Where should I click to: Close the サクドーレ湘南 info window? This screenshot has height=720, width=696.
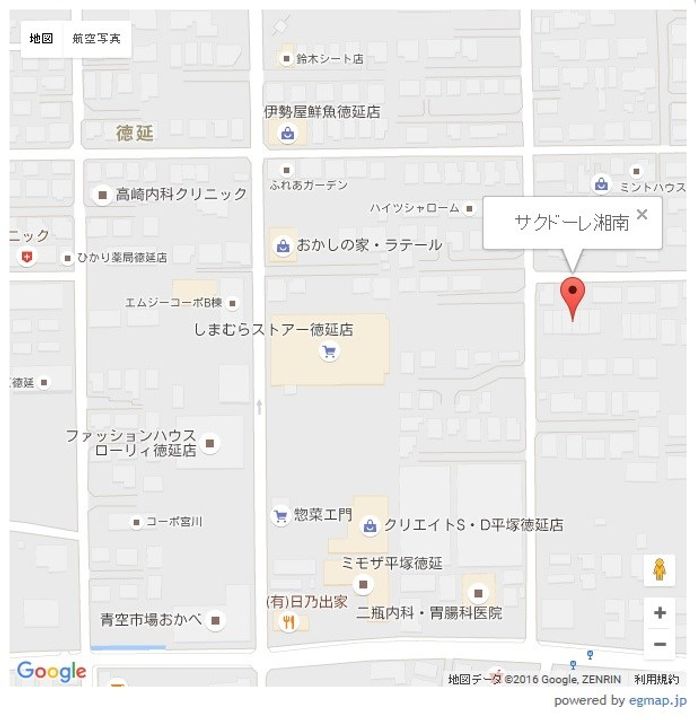(x=642, y=213)
